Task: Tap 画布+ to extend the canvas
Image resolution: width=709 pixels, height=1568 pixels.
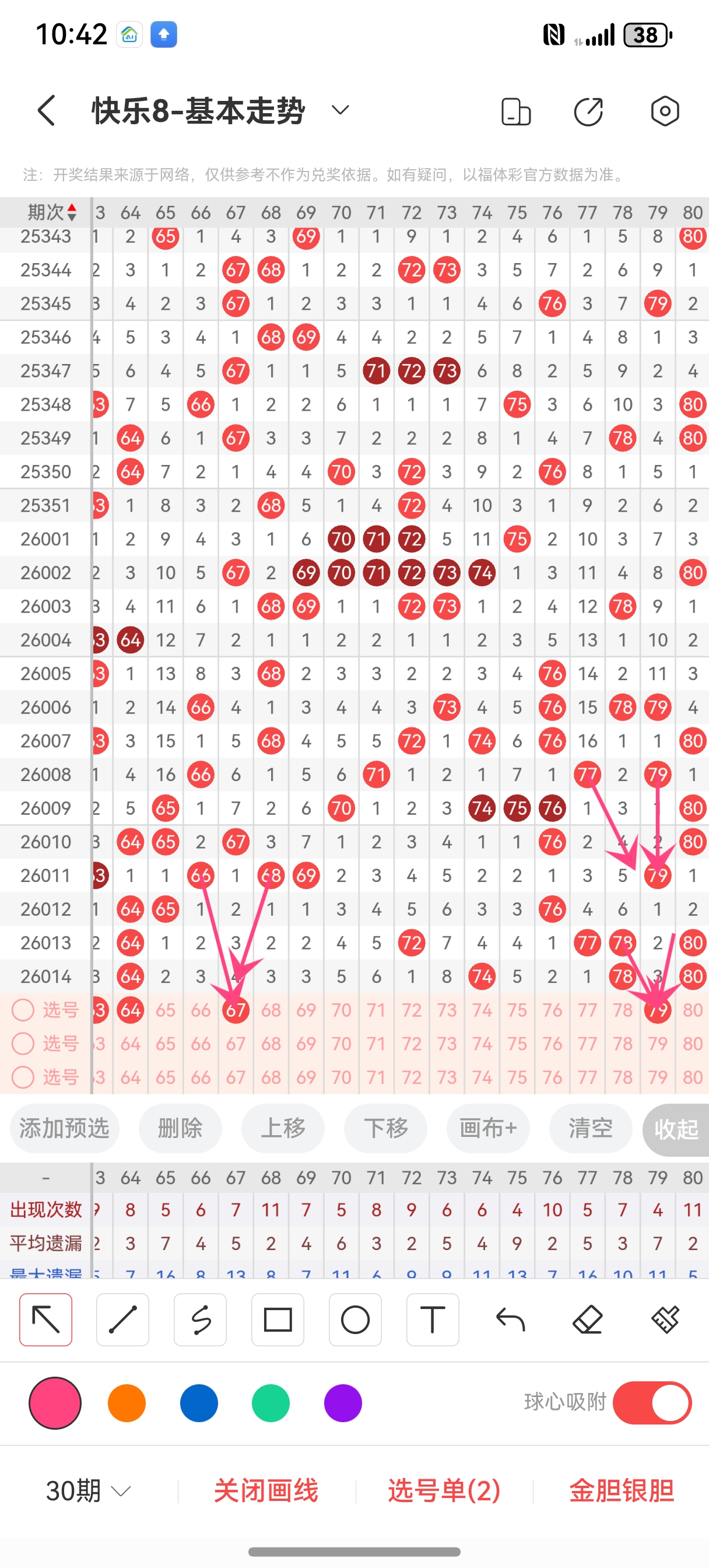Action: (488, 1128)
